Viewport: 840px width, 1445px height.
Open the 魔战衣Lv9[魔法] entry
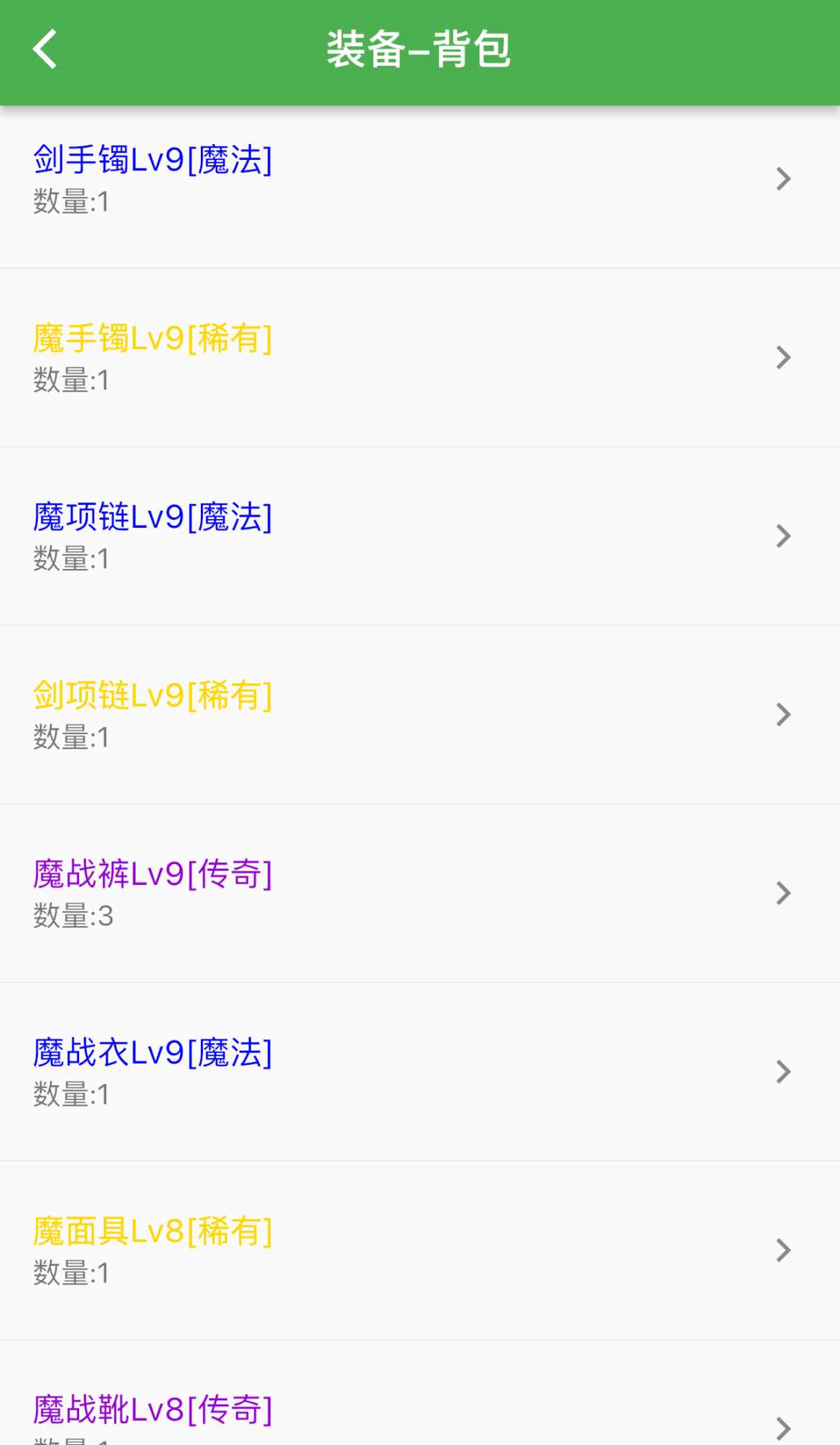(153, 1054)
